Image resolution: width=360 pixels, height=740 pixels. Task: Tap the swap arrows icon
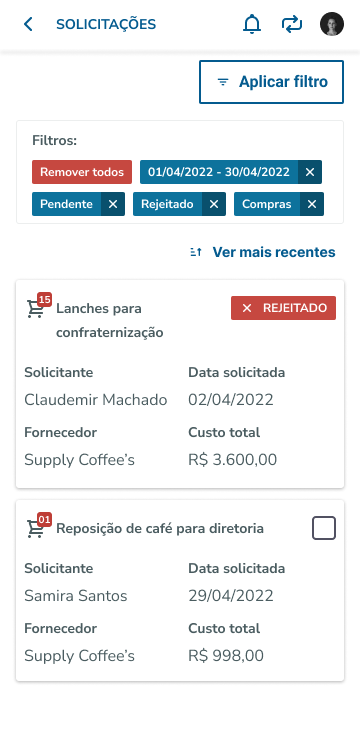click(x=292, y=24)
